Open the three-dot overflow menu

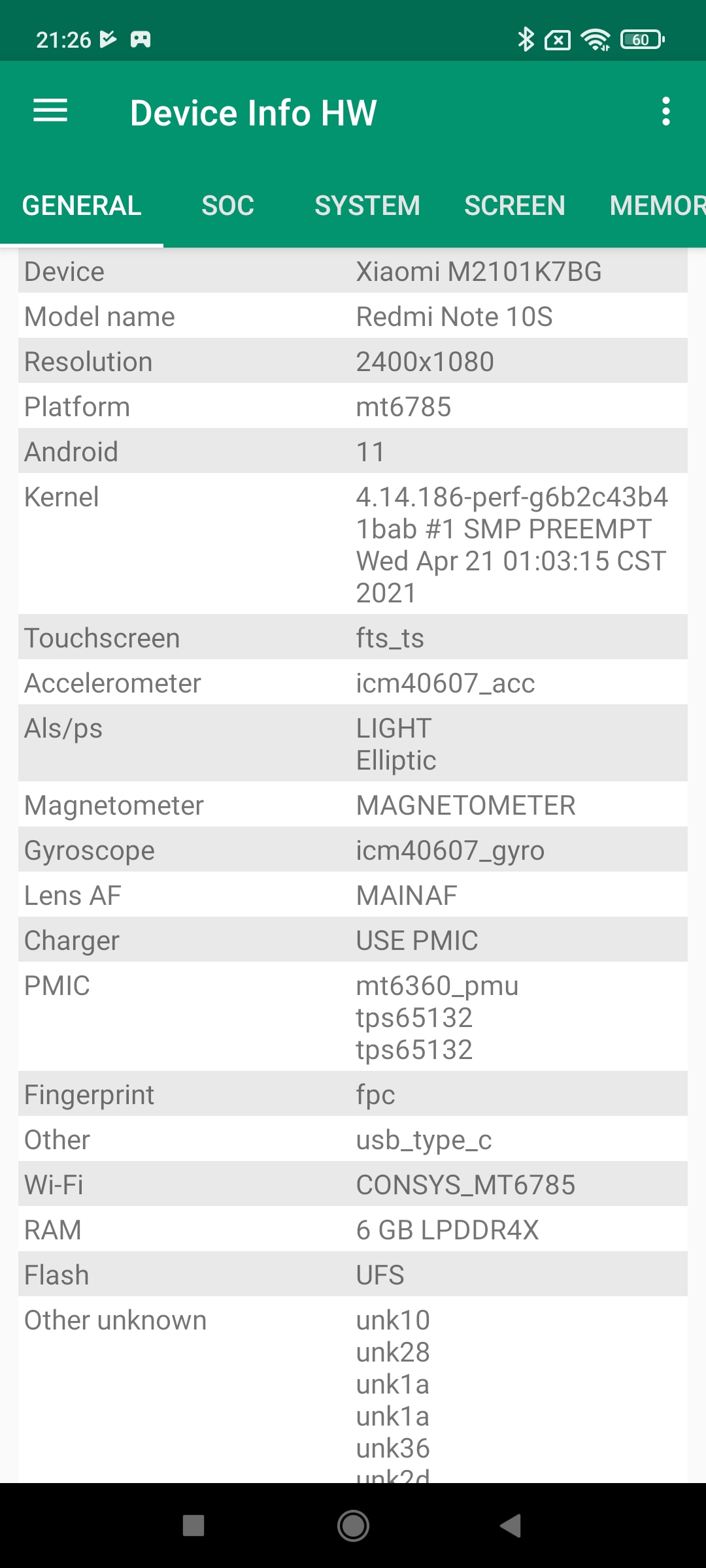pos(665,112)
